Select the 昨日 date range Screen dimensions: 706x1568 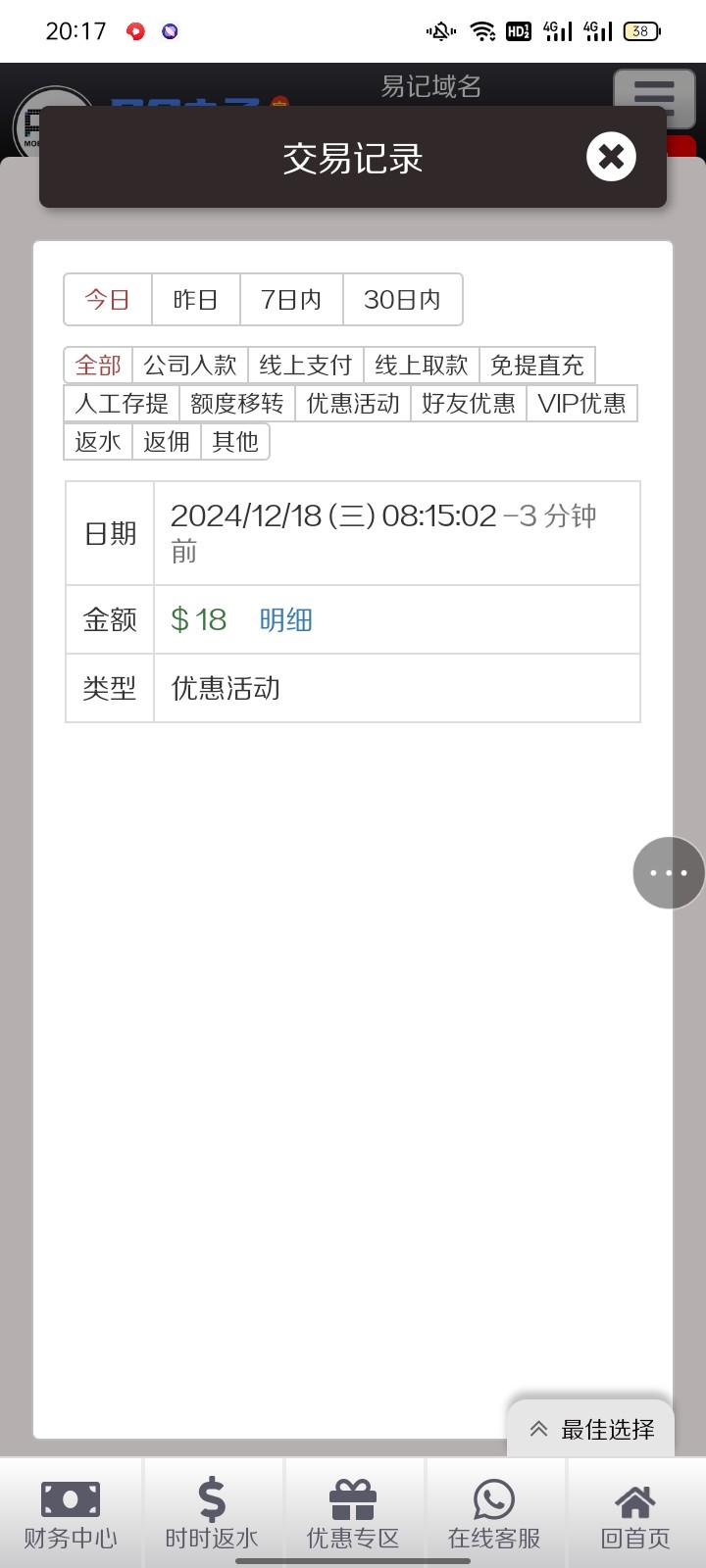[195, 300]
